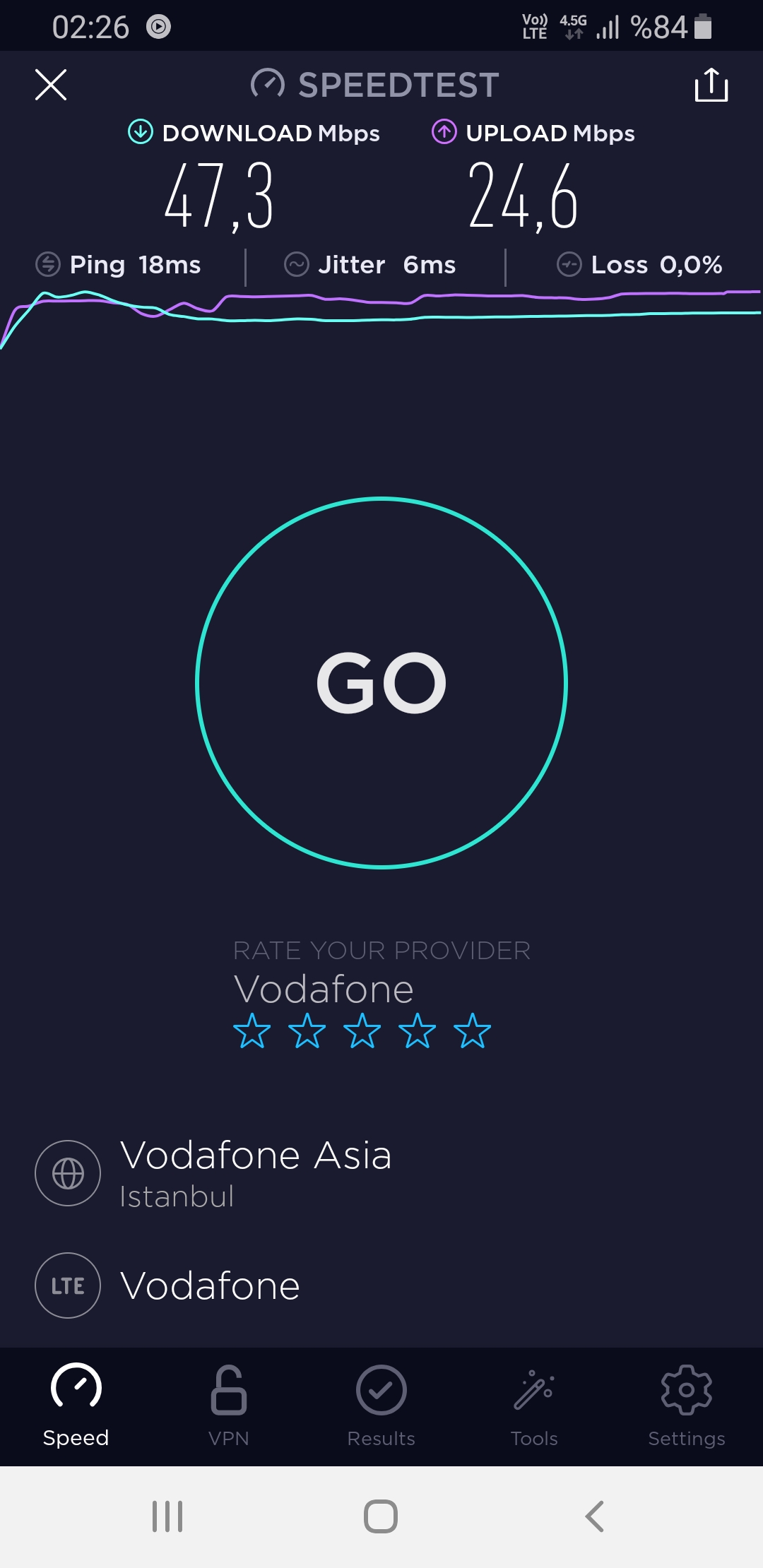Screen dimensions: 763x1568
Task: Tap GO to start a new test
Action: tap(381, 682)
